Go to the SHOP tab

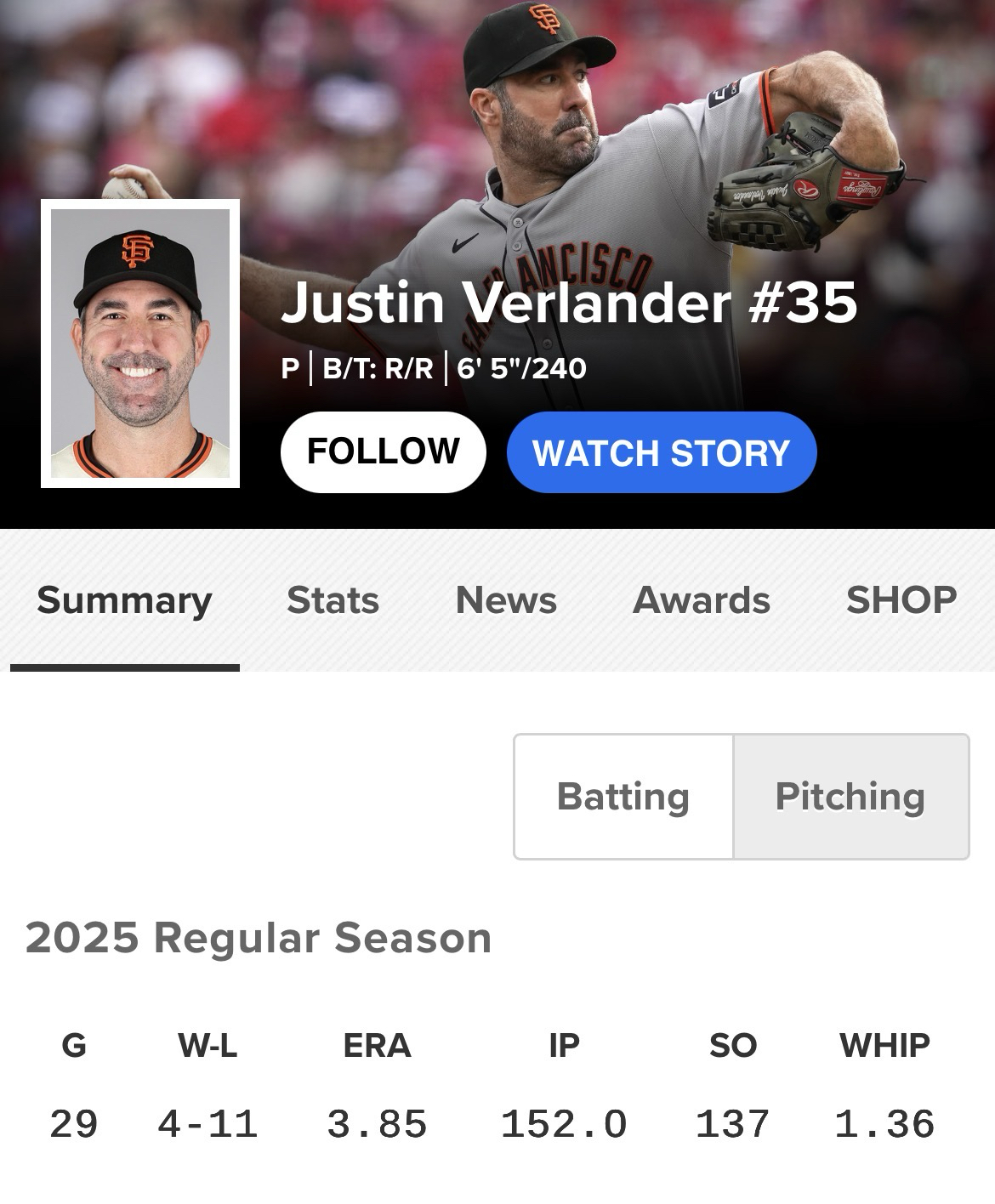(x=901, y=600)
